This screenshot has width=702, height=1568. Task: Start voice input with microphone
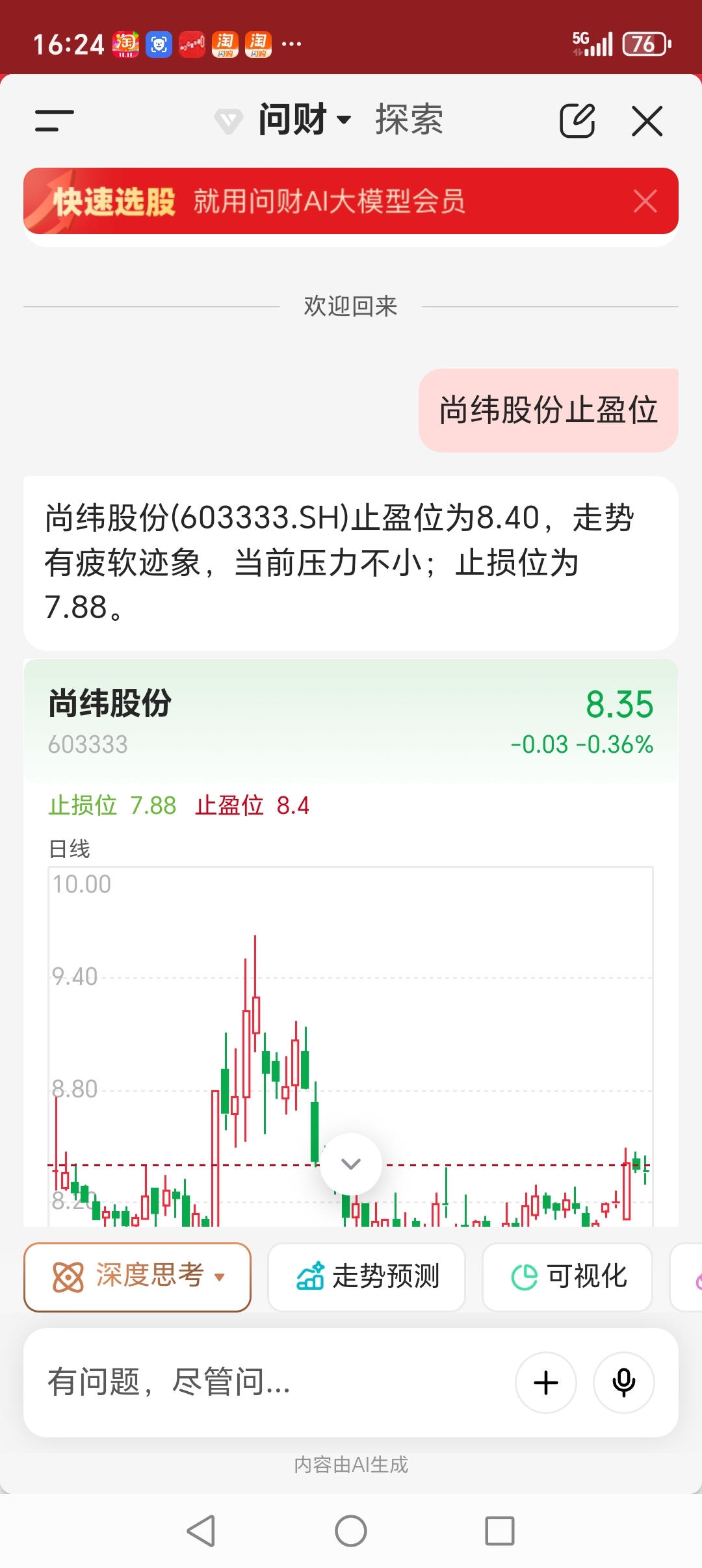click(624, 1382)
